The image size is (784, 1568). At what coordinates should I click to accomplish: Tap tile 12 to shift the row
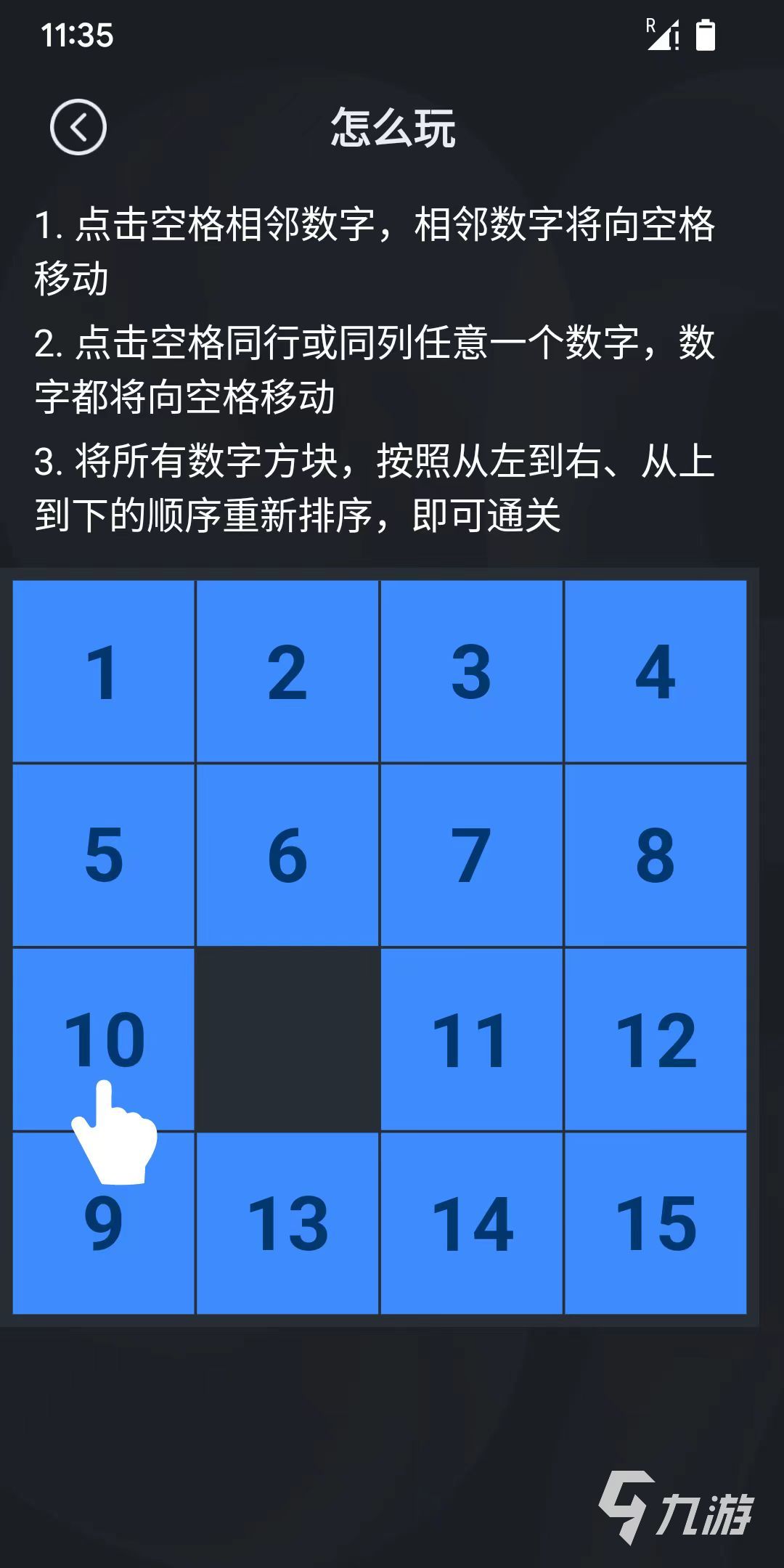[x=656, y=1040]
